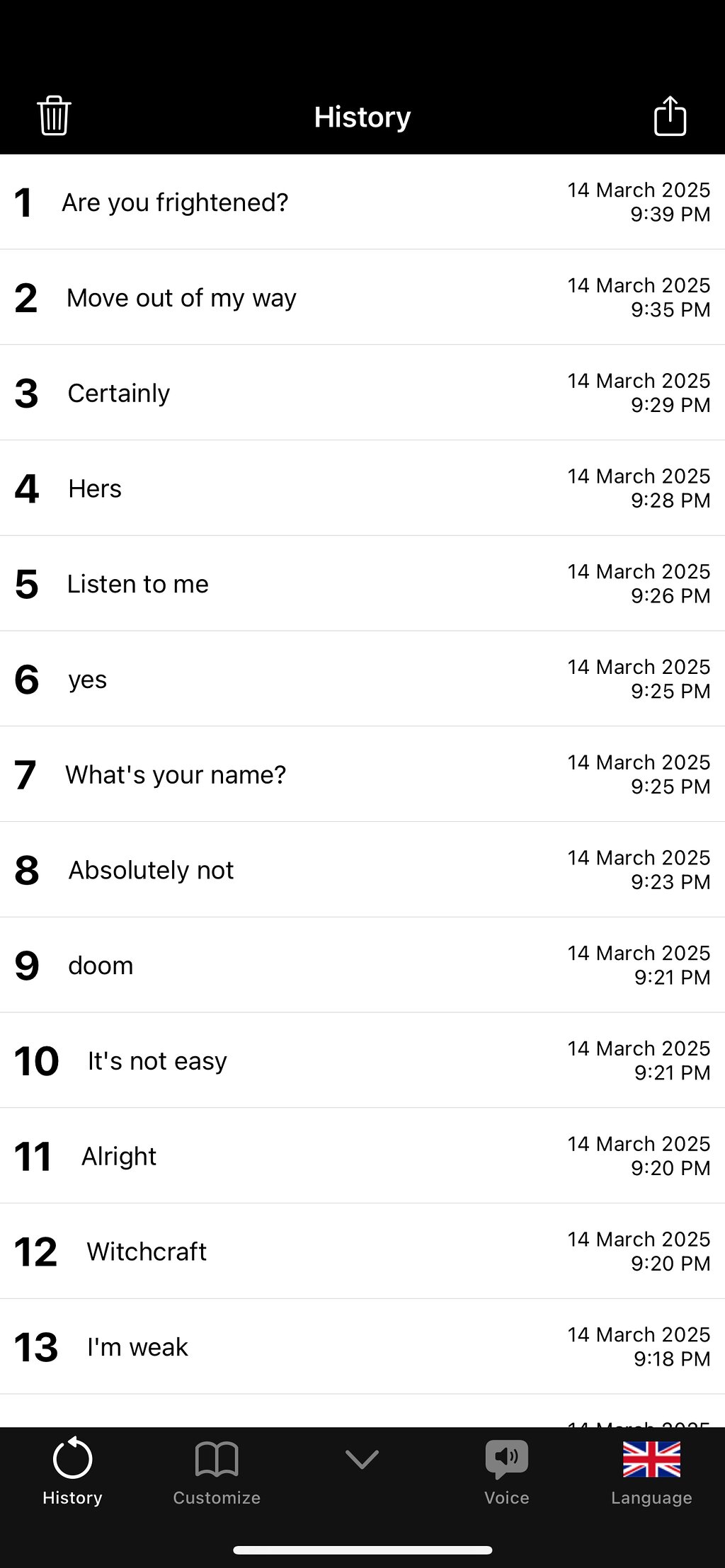Open history entry "Are you frightened?"
The height and width of the screenshot is (1568, 725).
[x=362, y=202]
